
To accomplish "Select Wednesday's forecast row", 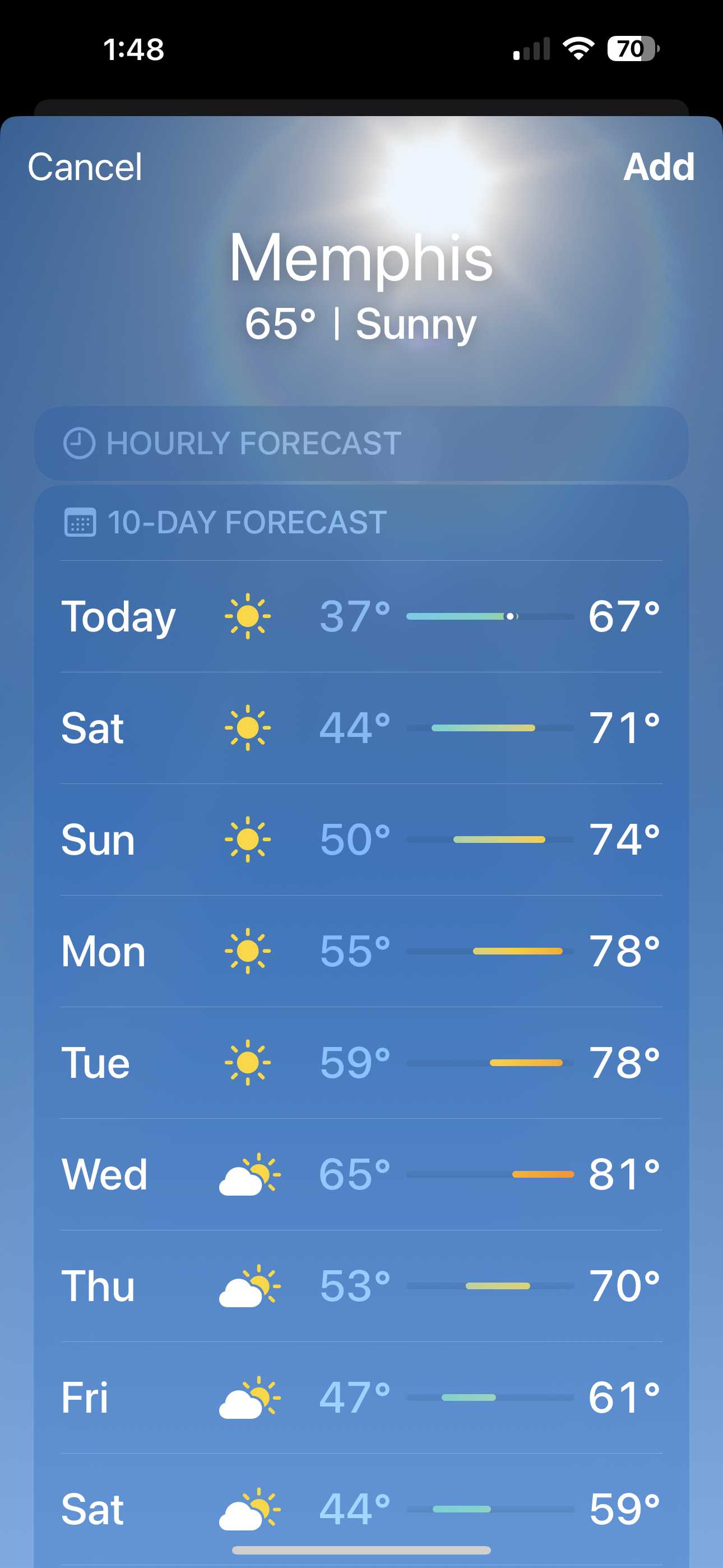I will tap(361, 1174).
